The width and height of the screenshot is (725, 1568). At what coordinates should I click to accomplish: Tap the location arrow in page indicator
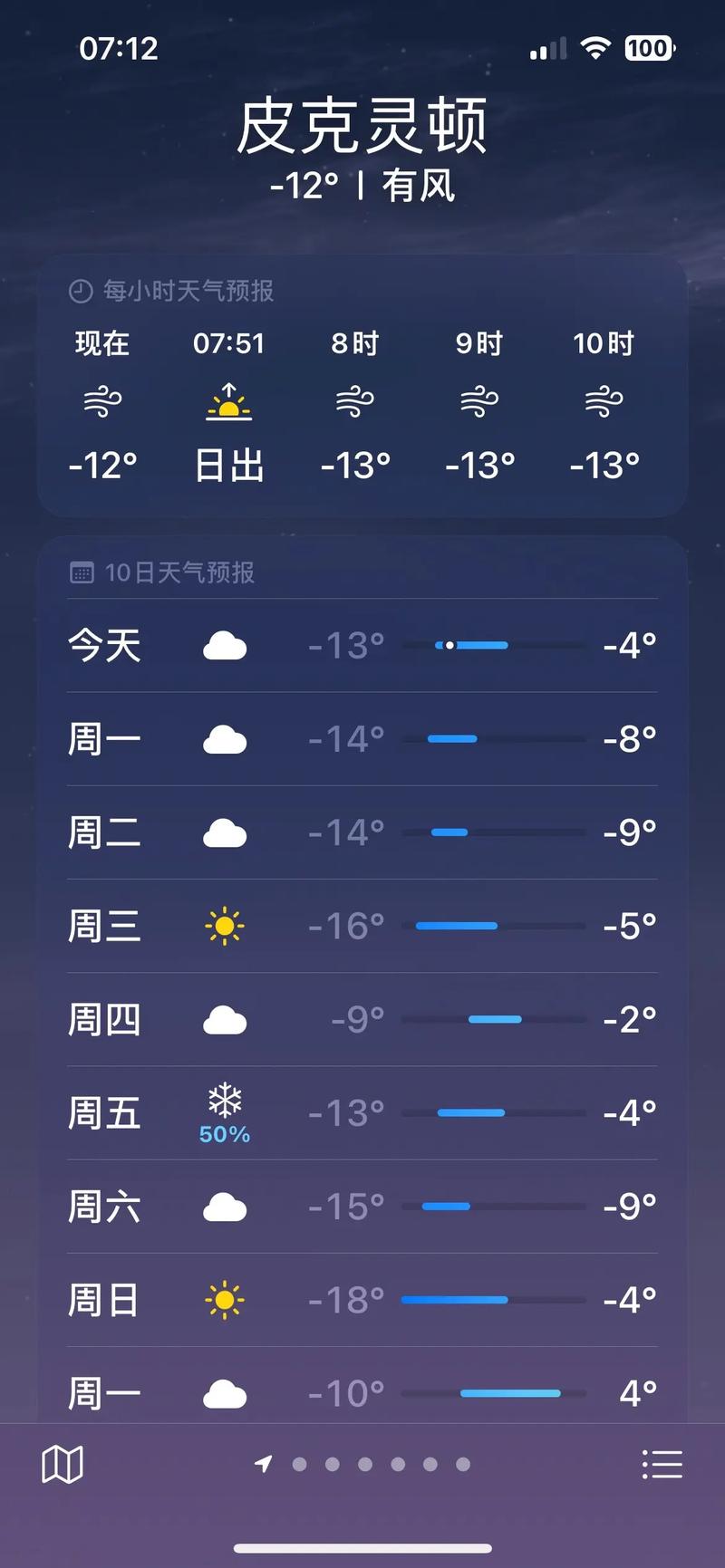263,1462
